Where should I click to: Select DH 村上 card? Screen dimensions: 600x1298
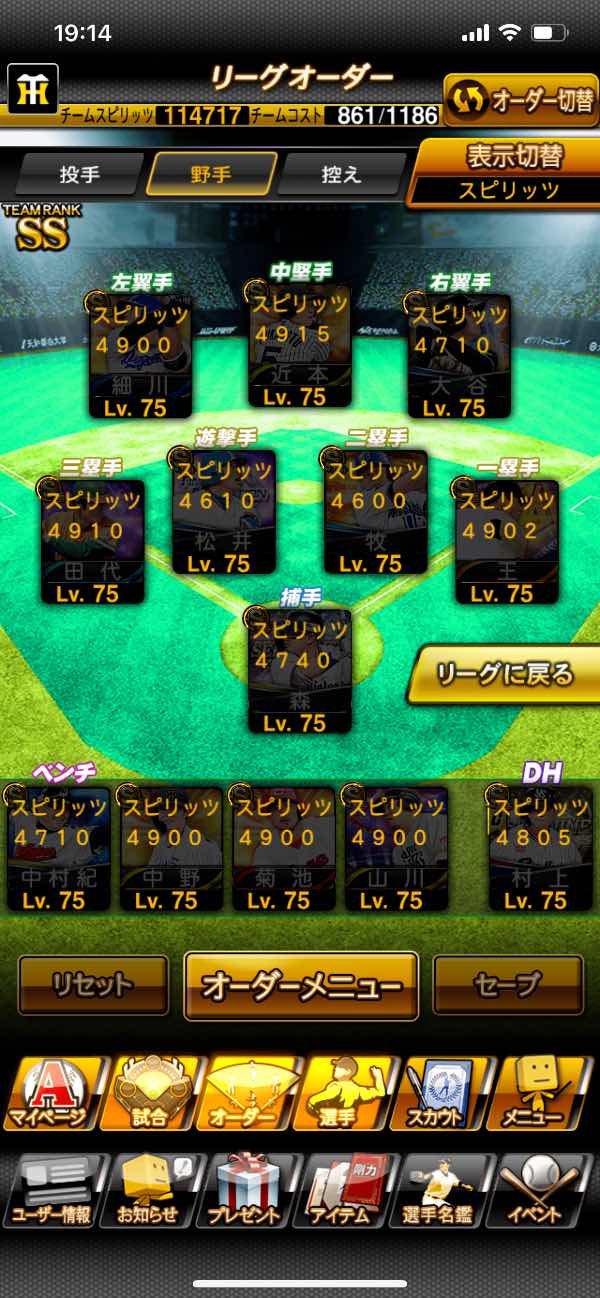click(538, 848)
